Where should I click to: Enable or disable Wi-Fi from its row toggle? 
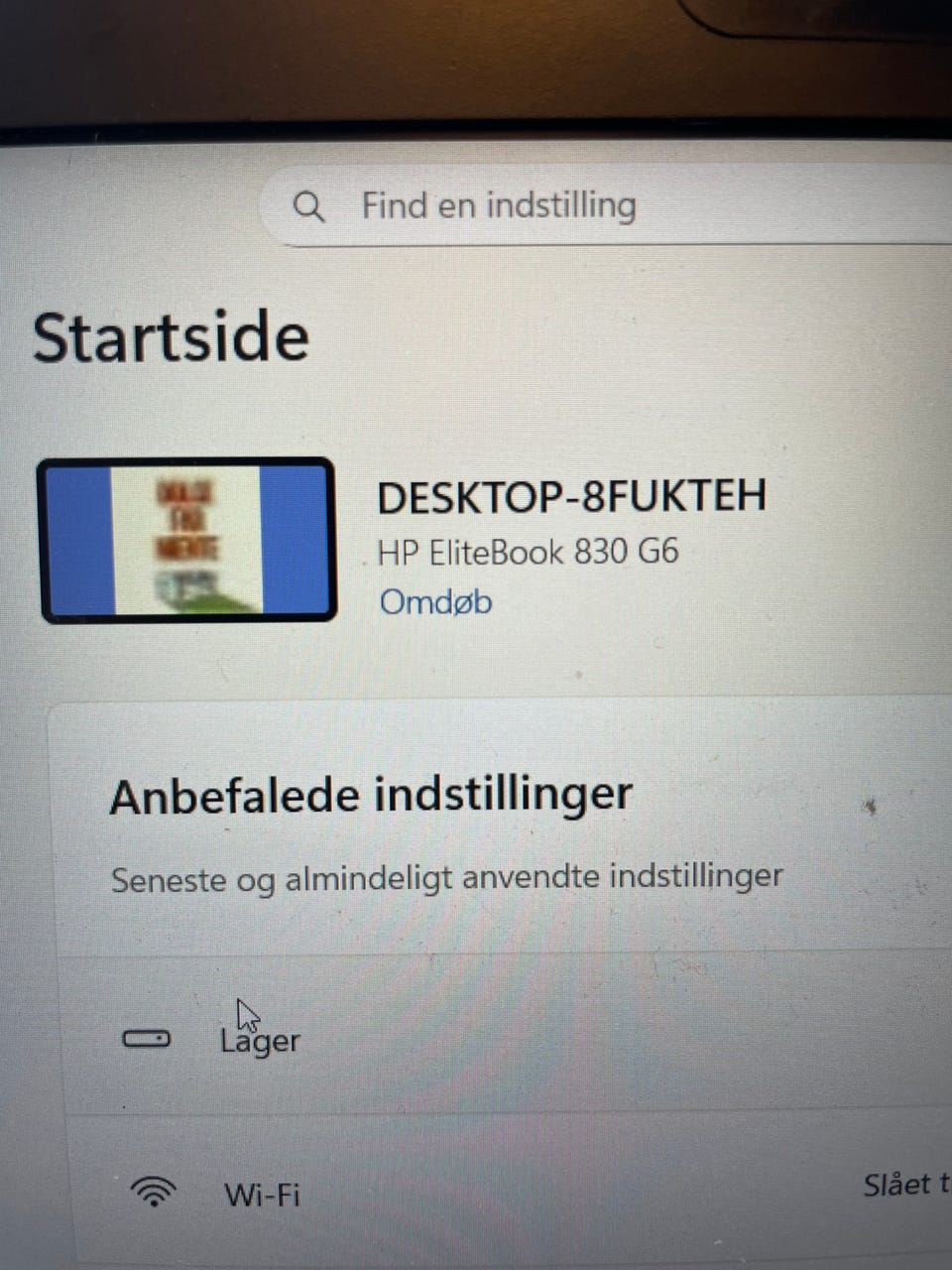(902, 1186)
